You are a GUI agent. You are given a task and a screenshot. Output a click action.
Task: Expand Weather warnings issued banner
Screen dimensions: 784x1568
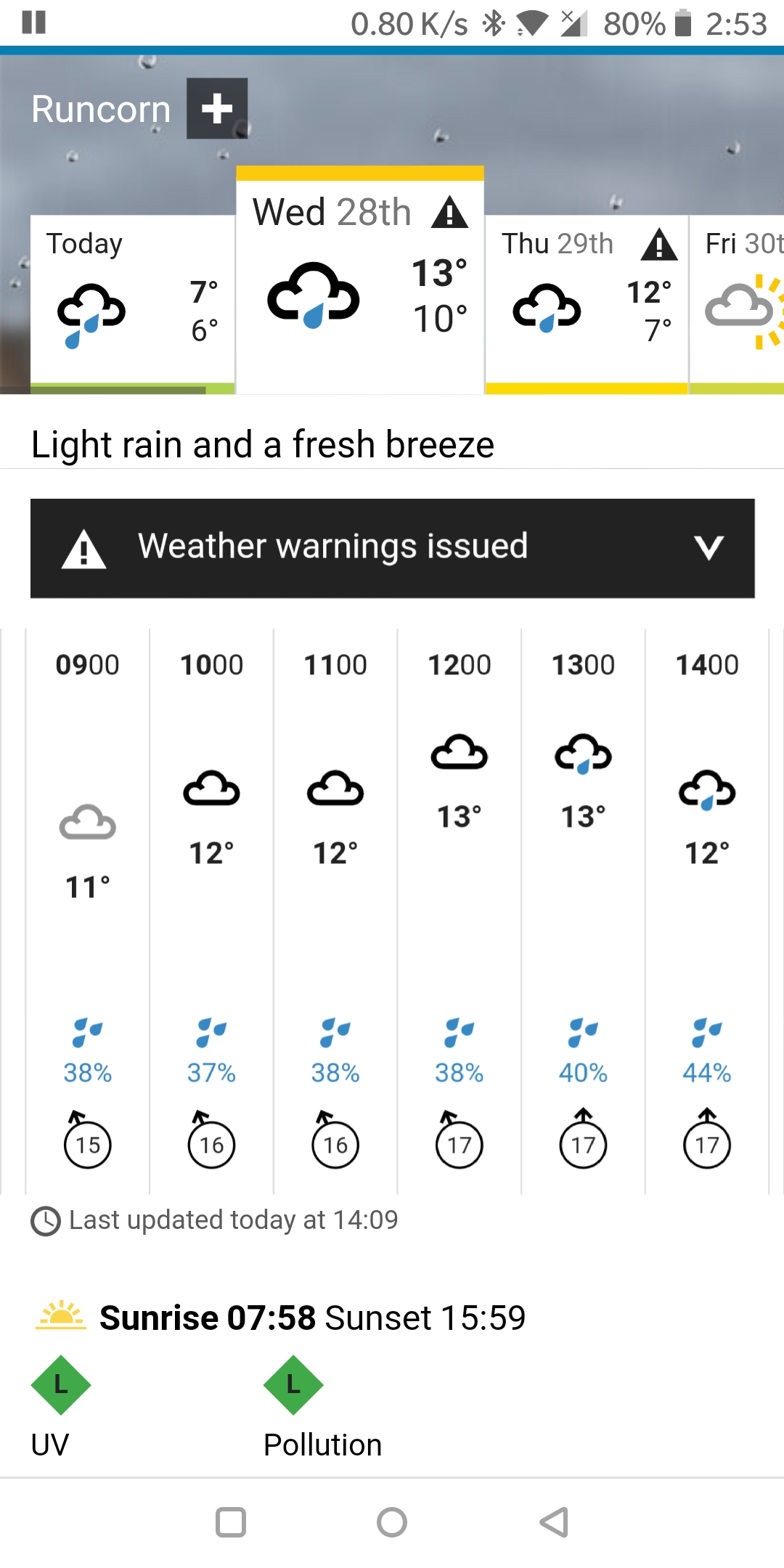393,548
